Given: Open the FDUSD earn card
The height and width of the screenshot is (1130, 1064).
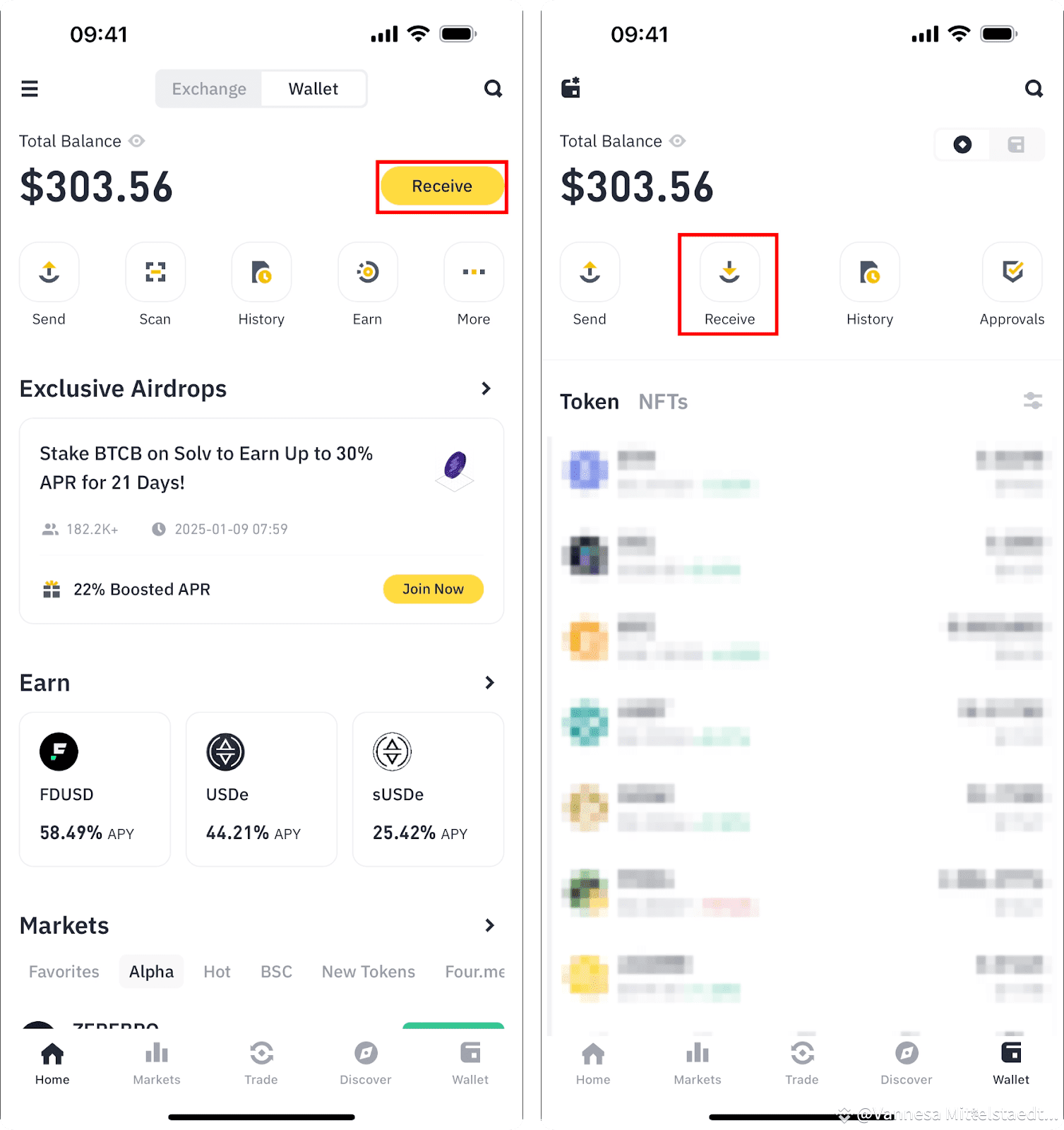Looking at the screenshot, I should pyautogui.click(x=95, y=789).
